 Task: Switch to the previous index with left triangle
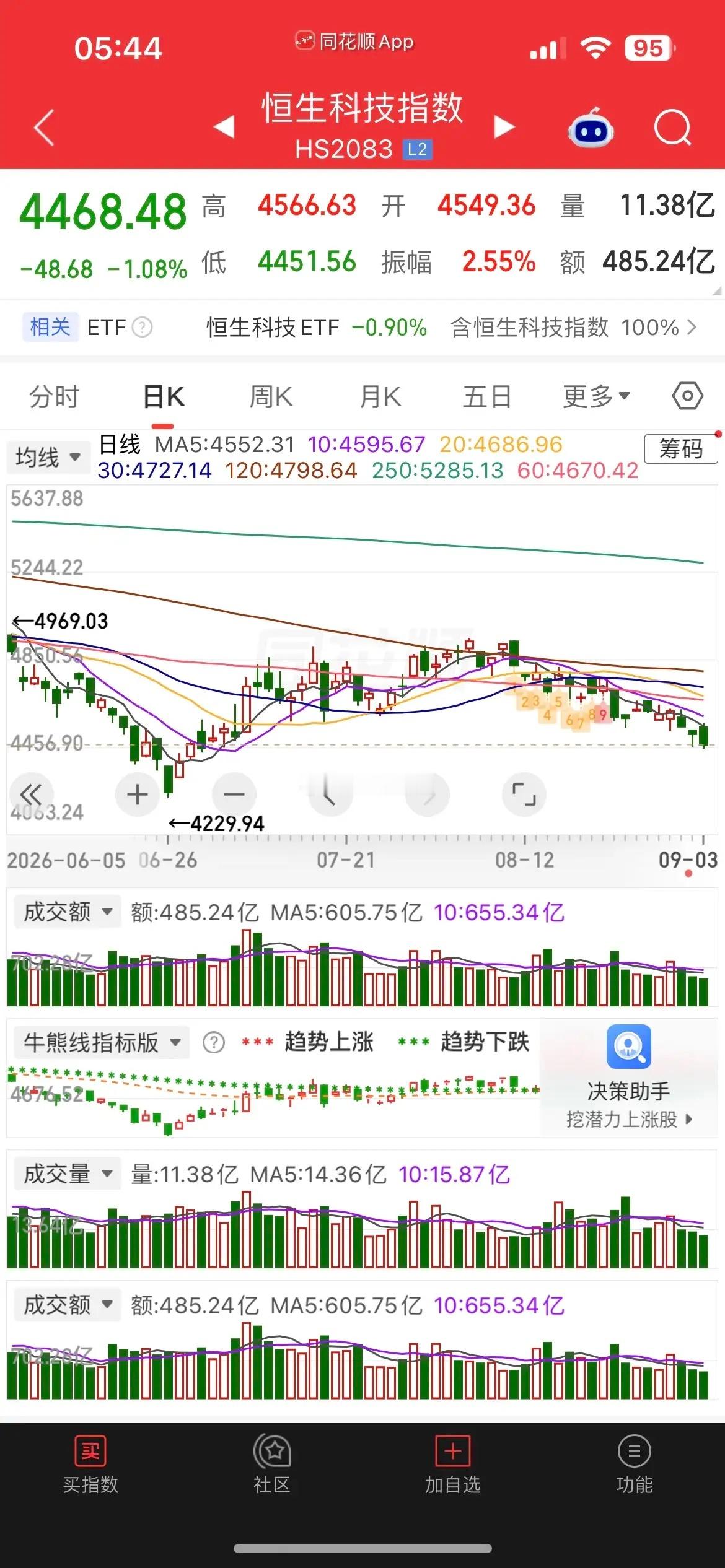224,126
